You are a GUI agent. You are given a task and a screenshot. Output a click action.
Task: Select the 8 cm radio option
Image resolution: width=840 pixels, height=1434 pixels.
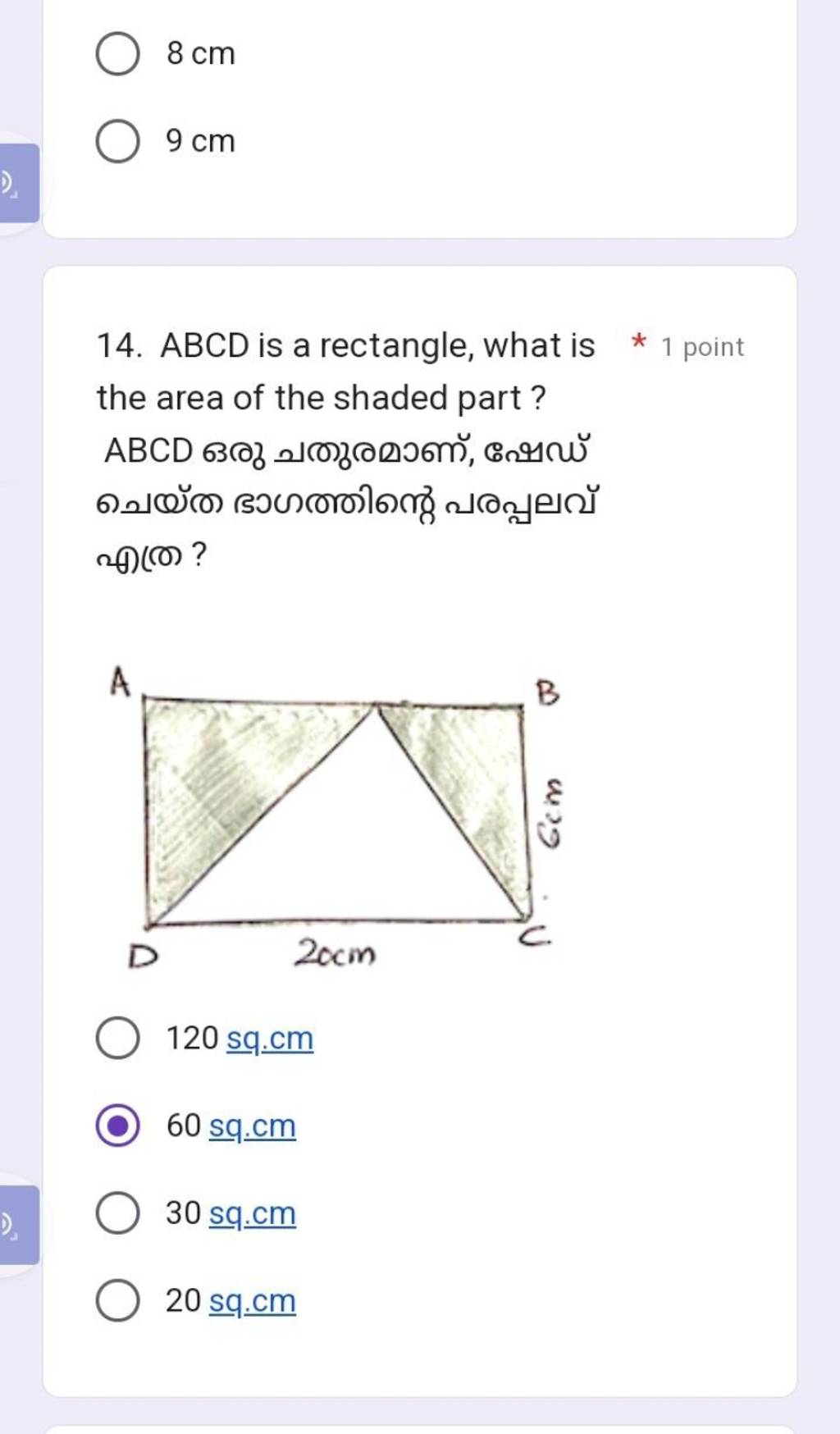pyautogui.click(x=117, y=53)
